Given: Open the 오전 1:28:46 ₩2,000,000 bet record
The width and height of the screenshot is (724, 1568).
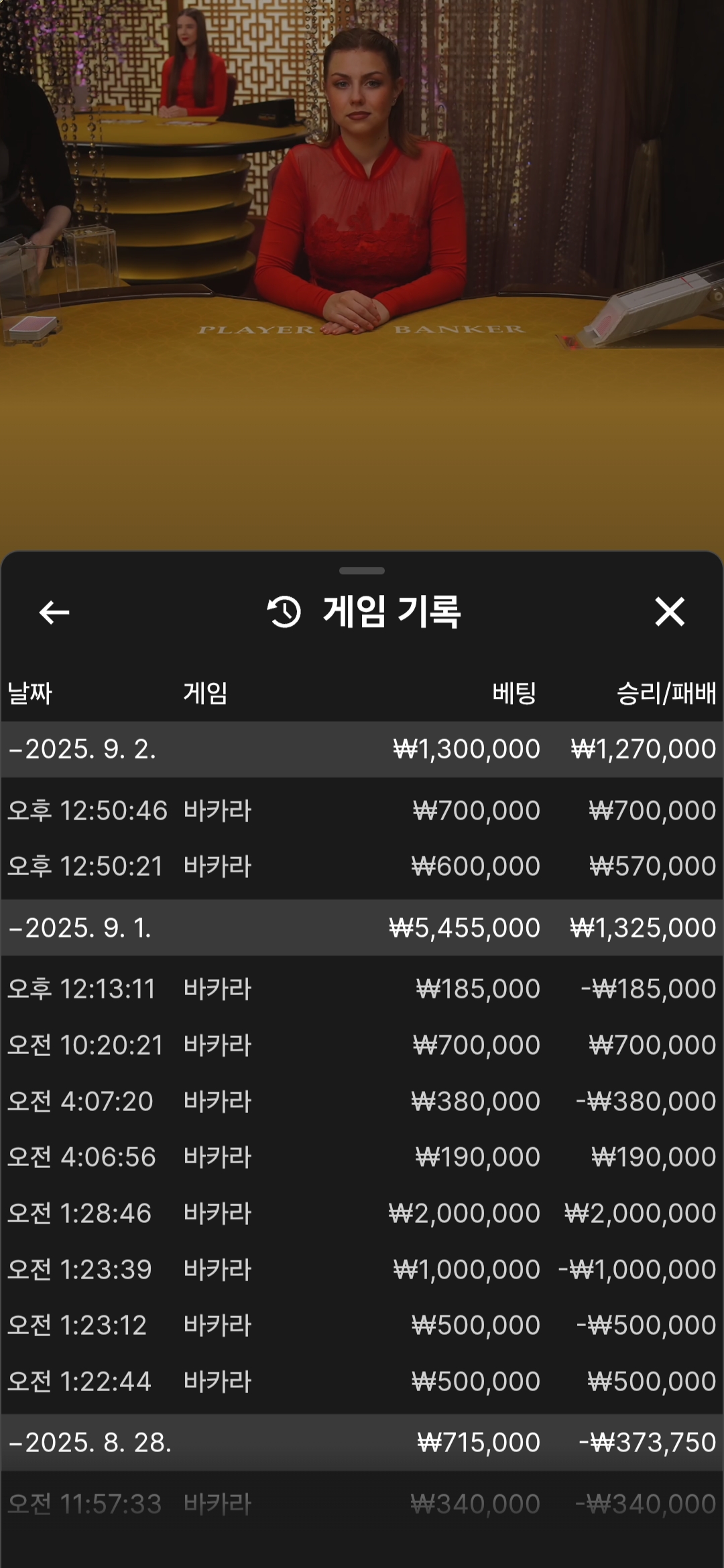Looking at the screenshot, I should 362,1214.
